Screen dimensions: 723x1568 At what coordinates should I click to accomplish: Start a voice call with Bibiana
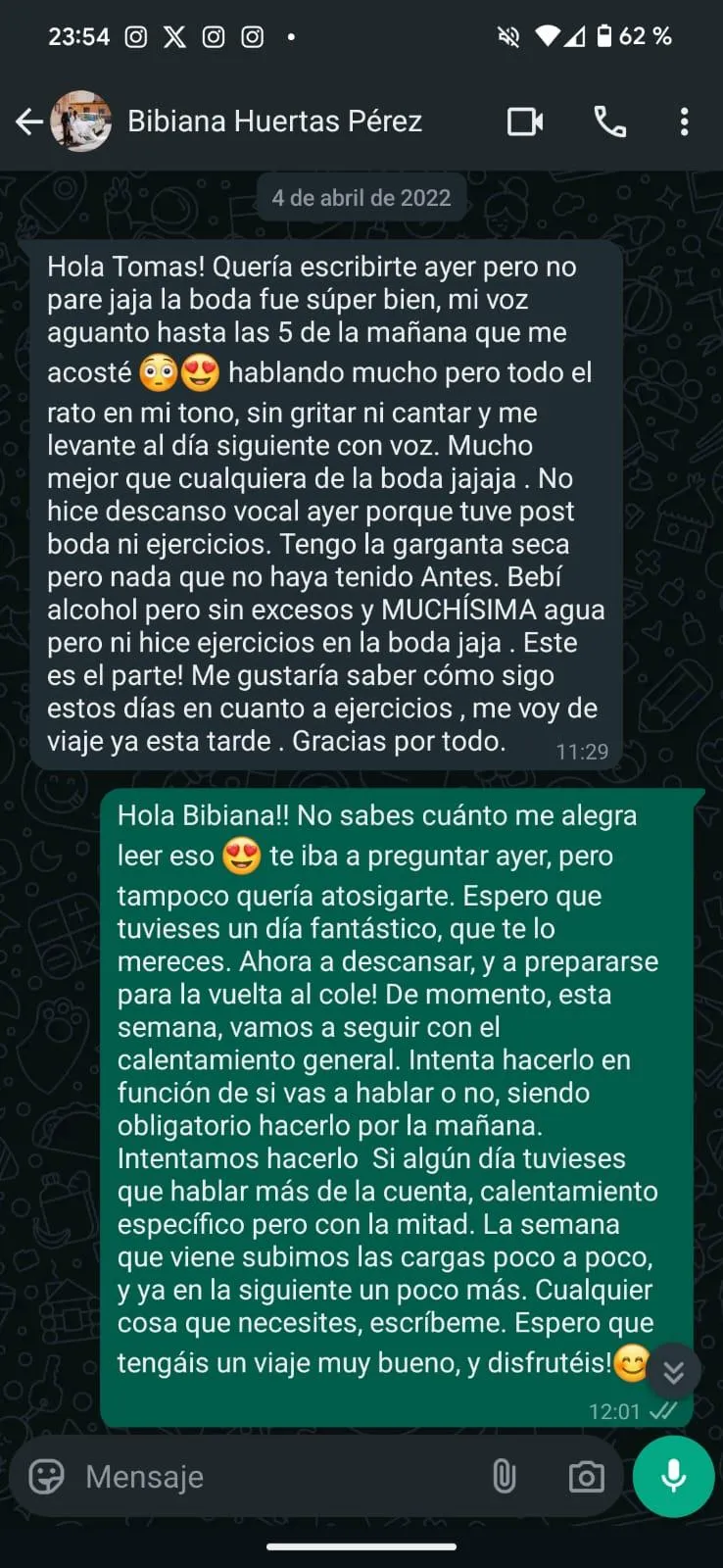tap(609, 122)
